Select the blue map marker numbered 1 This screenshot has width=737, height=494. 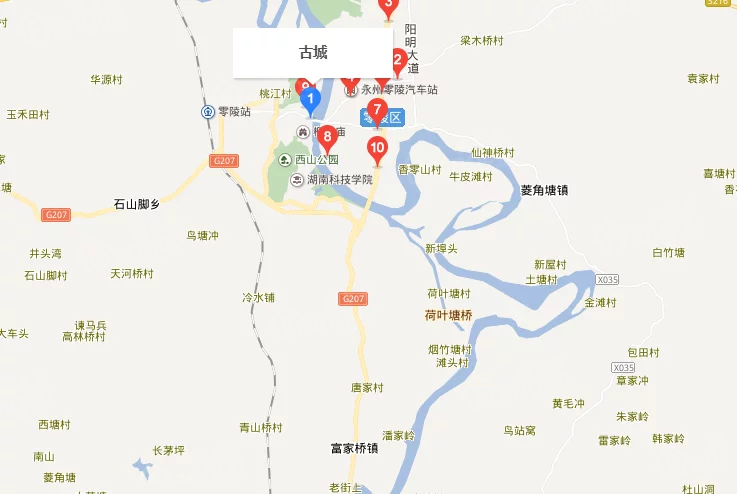(x=310, y=100)
